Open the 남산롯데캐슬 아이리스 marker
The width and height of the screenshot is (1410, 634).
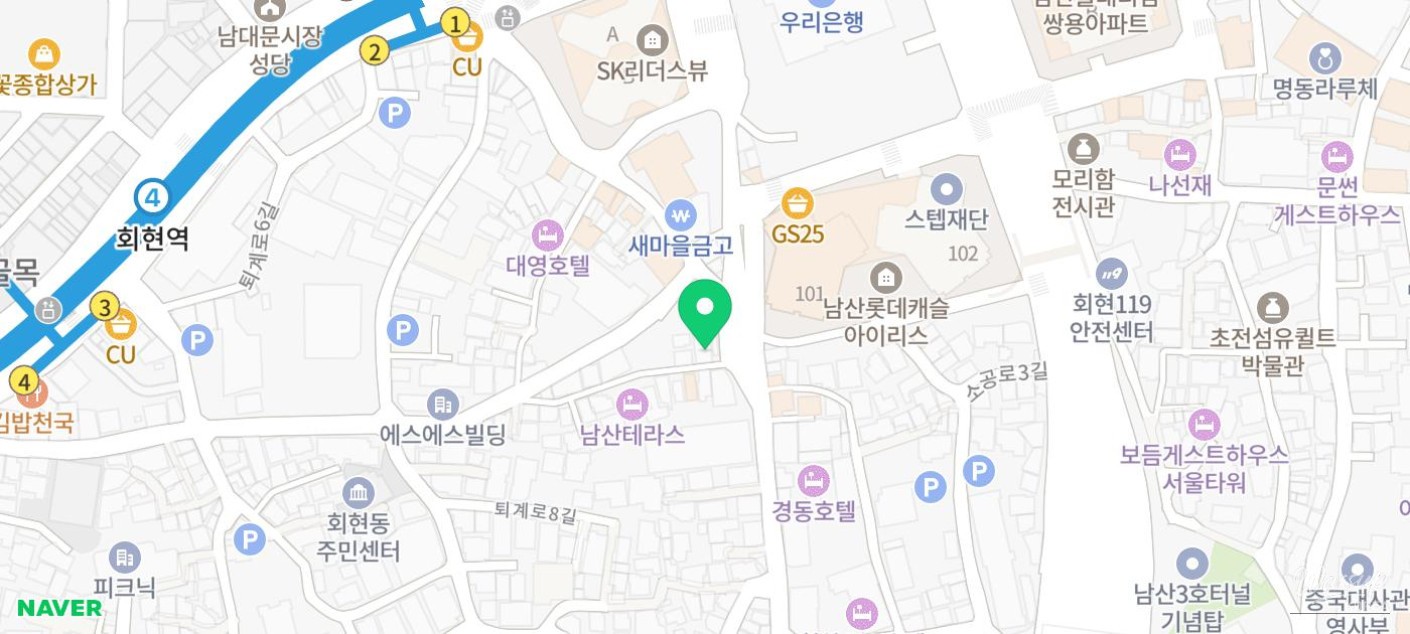pyautogui.click(x=885, y=277)
